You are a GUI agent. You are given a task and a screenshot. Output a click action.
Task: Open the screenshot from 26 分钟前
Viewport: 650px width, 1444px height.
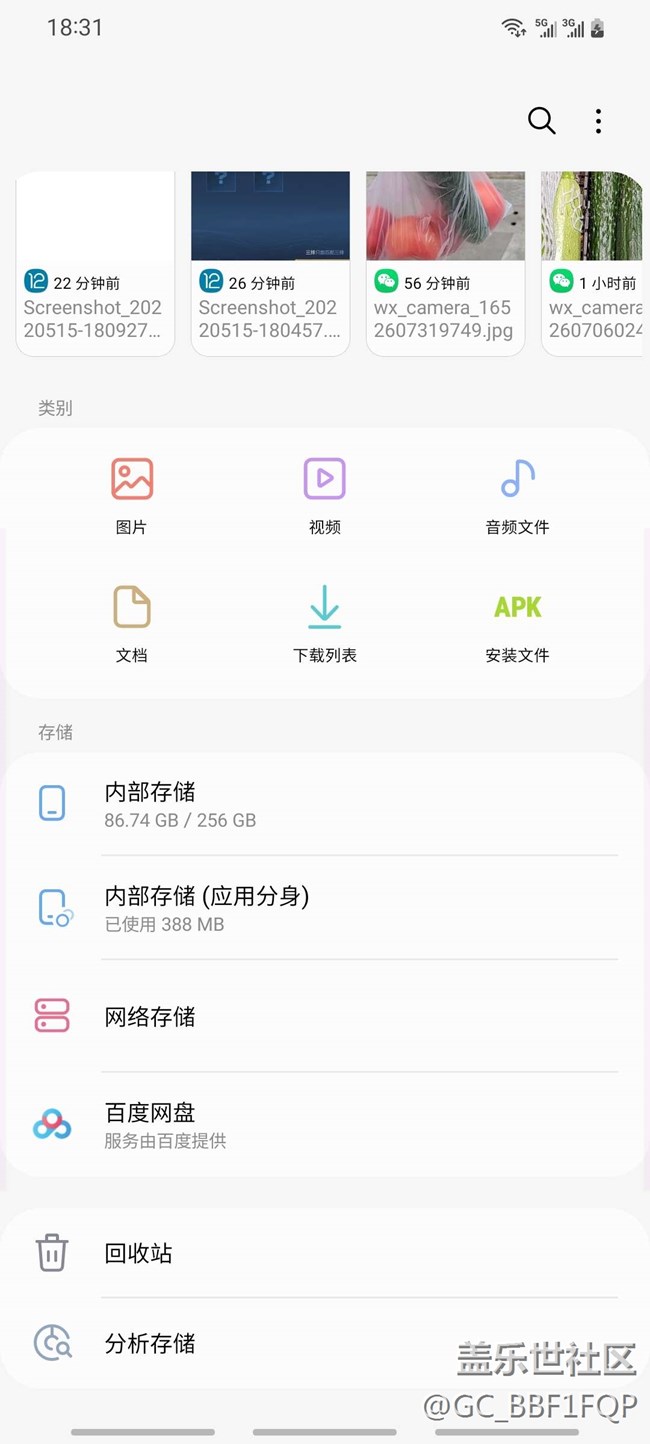pos(270,262)
